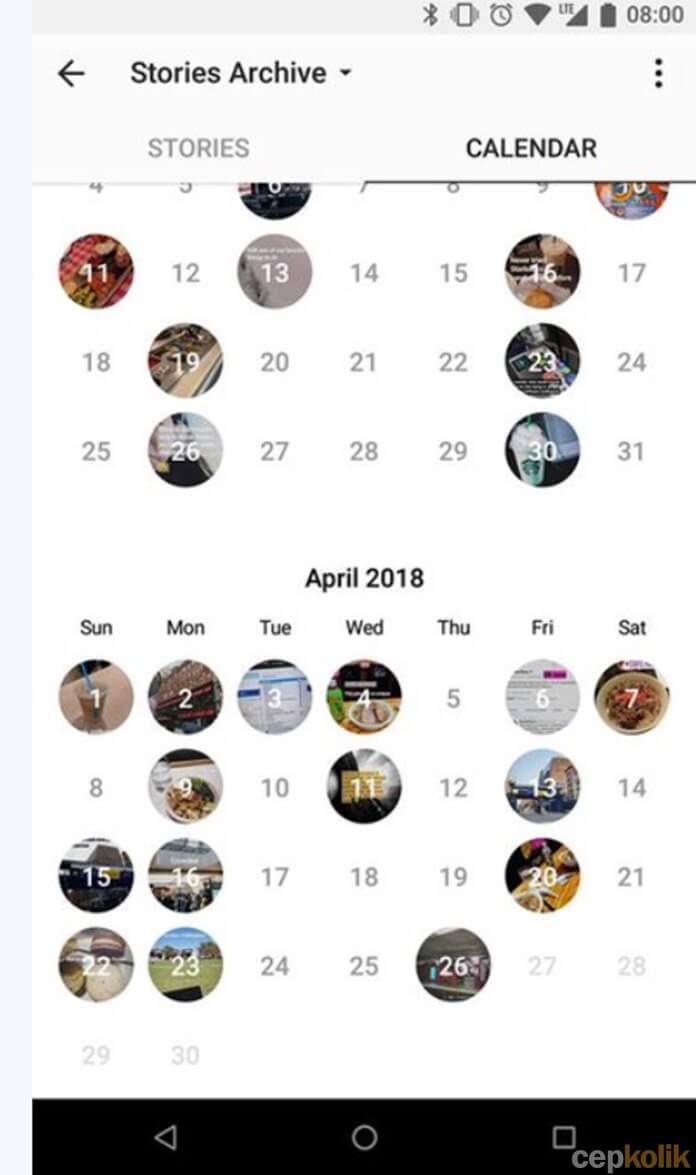Open the Stories Archive dropdown
The height and width of the screenshot is (1175, 696).
coord(240,73)
